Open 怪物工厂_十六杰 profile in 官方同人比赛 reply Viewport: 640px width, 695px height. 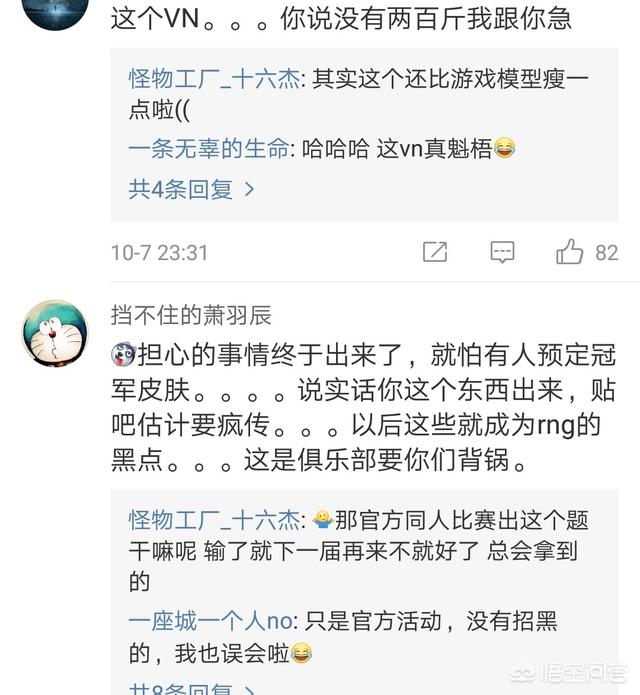pyautogui.click(x=214, y=520)
